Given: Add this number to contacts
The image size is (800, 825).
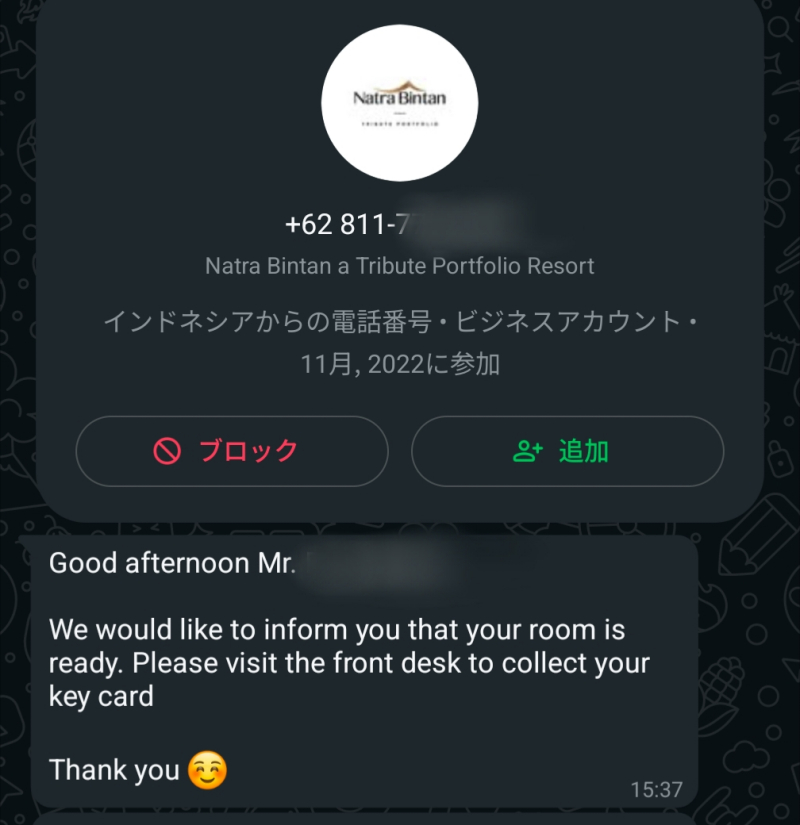Looking at the screenshot, I should [x=567, y=451].
